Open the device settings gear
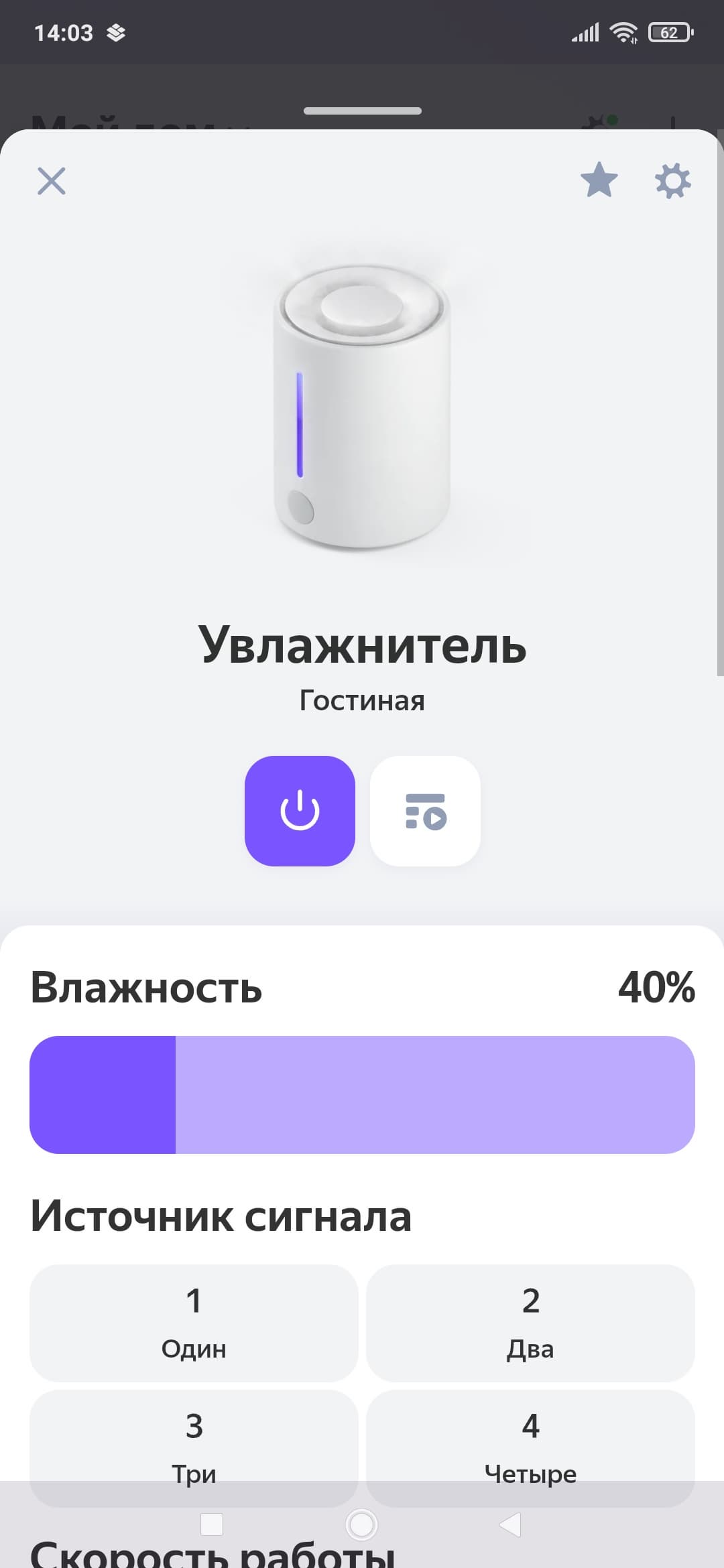Viewport: 724px width, 1568px height. (672, 181)
